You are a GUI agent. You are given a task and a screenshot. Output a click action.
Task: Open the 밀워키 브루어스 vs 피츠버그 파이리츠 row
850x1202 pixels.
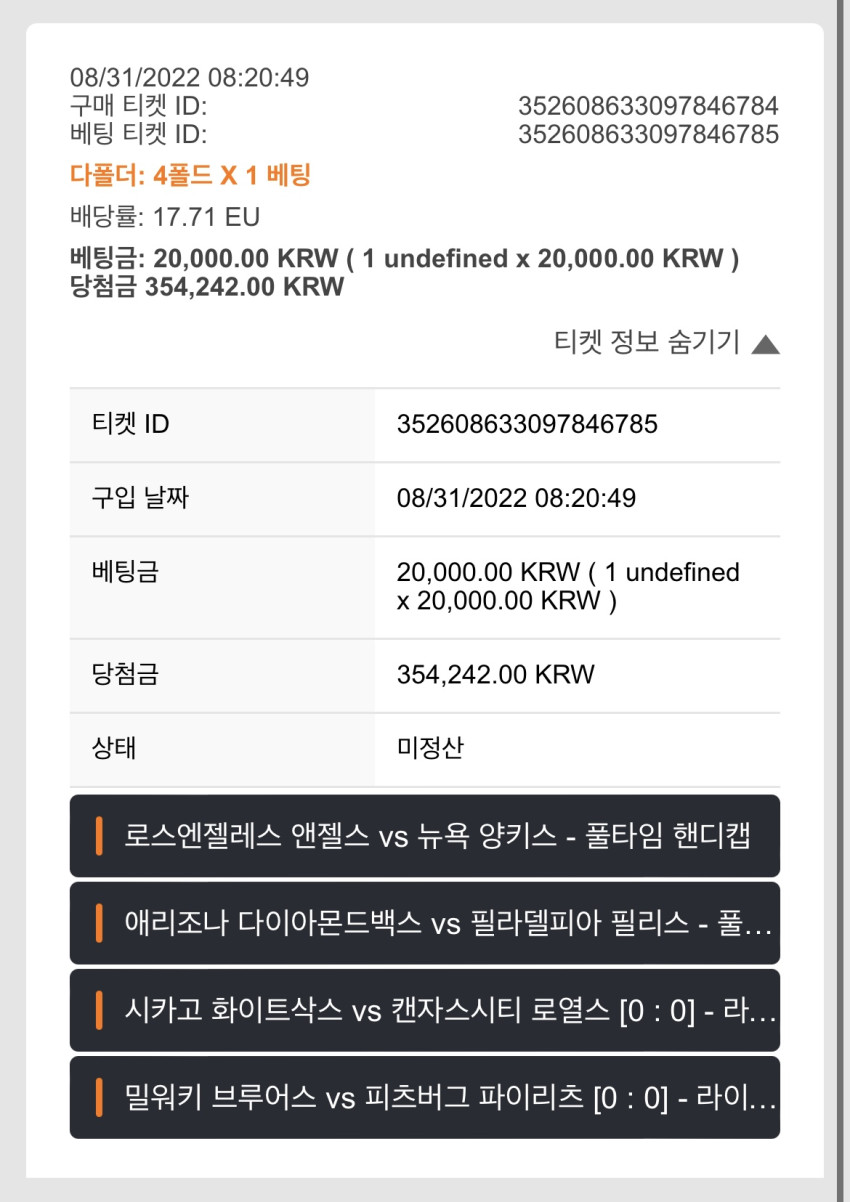pyautogui.click(x=425, y=1097)
